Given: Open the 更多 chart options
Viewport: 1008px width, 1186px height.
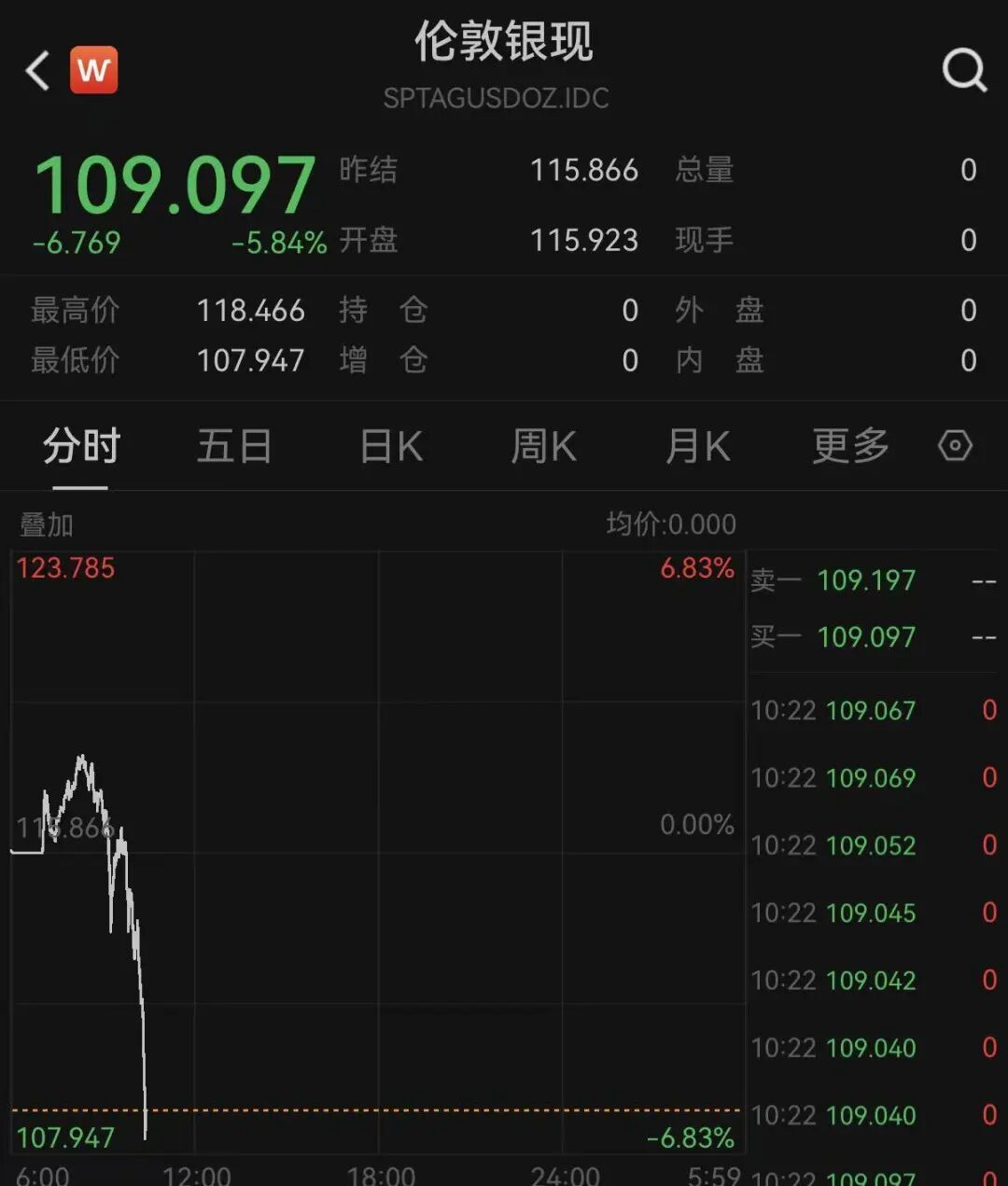Looking at the screenshot, I should pyautogui.click(x=849, y=446).
